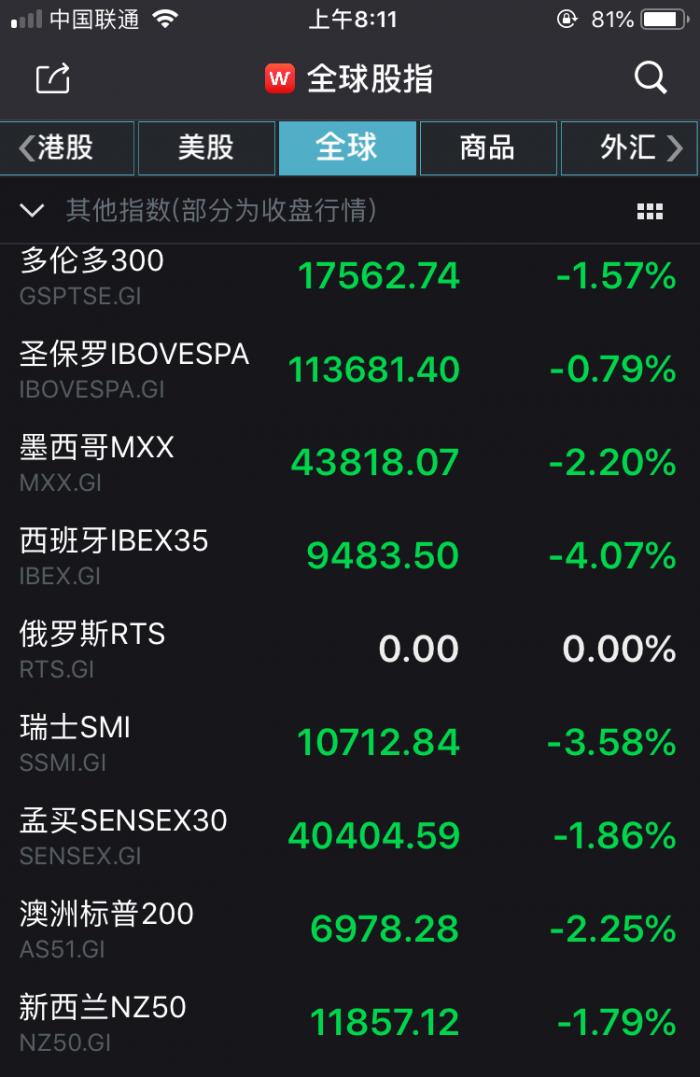Open the search magnifier
700x1077 pixels.
pyautogui.click(x=650, y=78)
